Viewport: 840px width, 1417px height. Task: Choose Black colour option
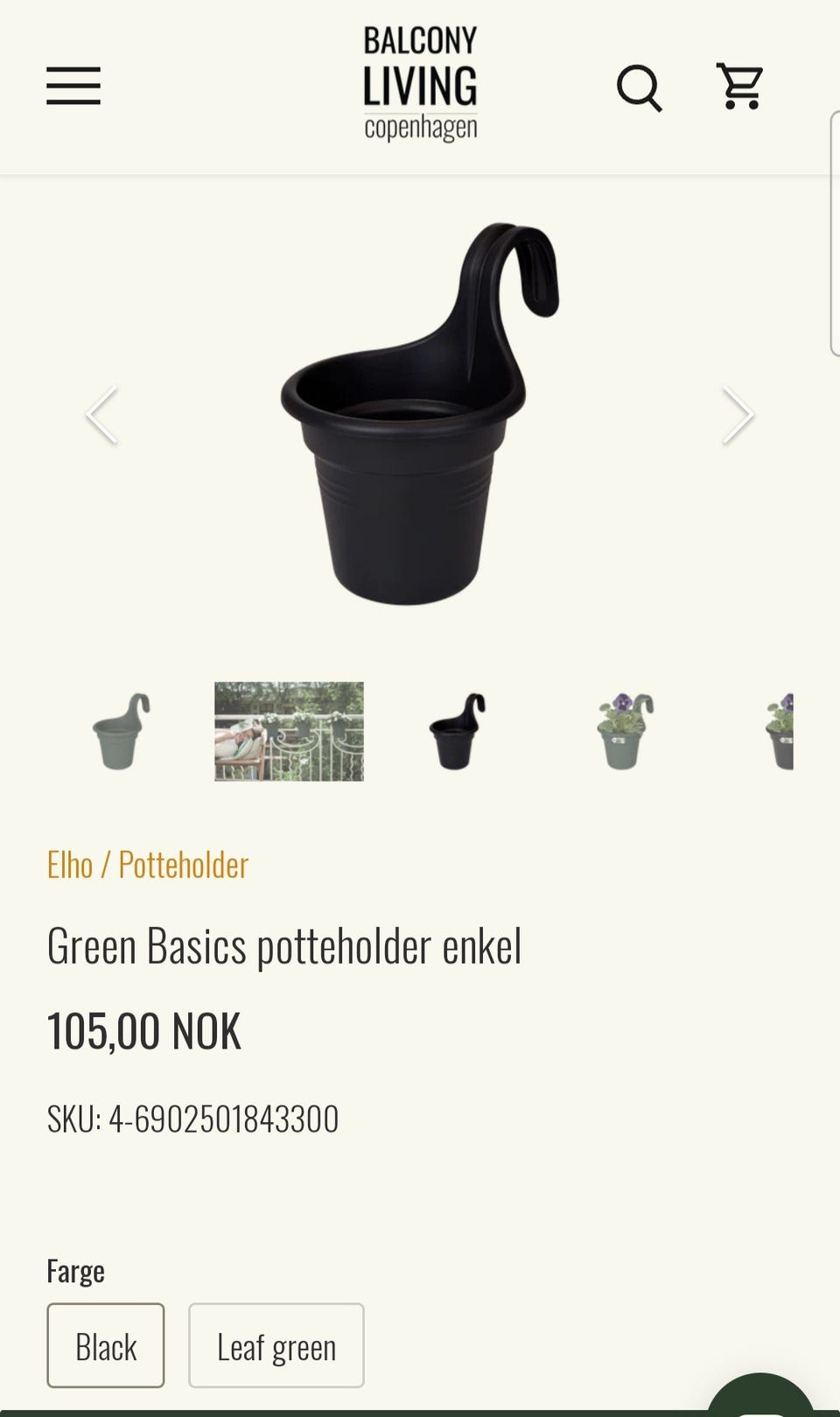coord(106,1346)
